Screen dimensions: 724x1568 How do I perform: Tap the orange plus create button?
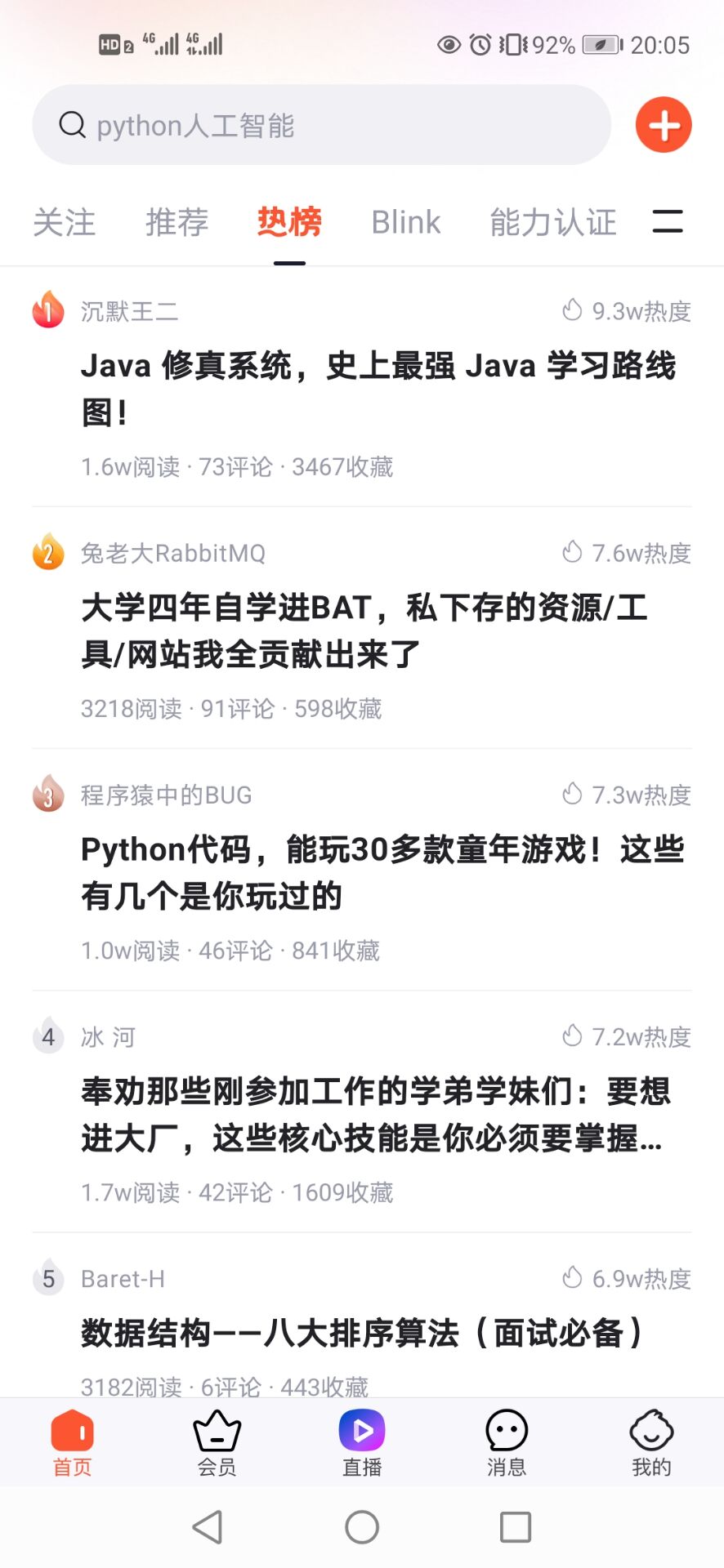click(x=664, y=125)
